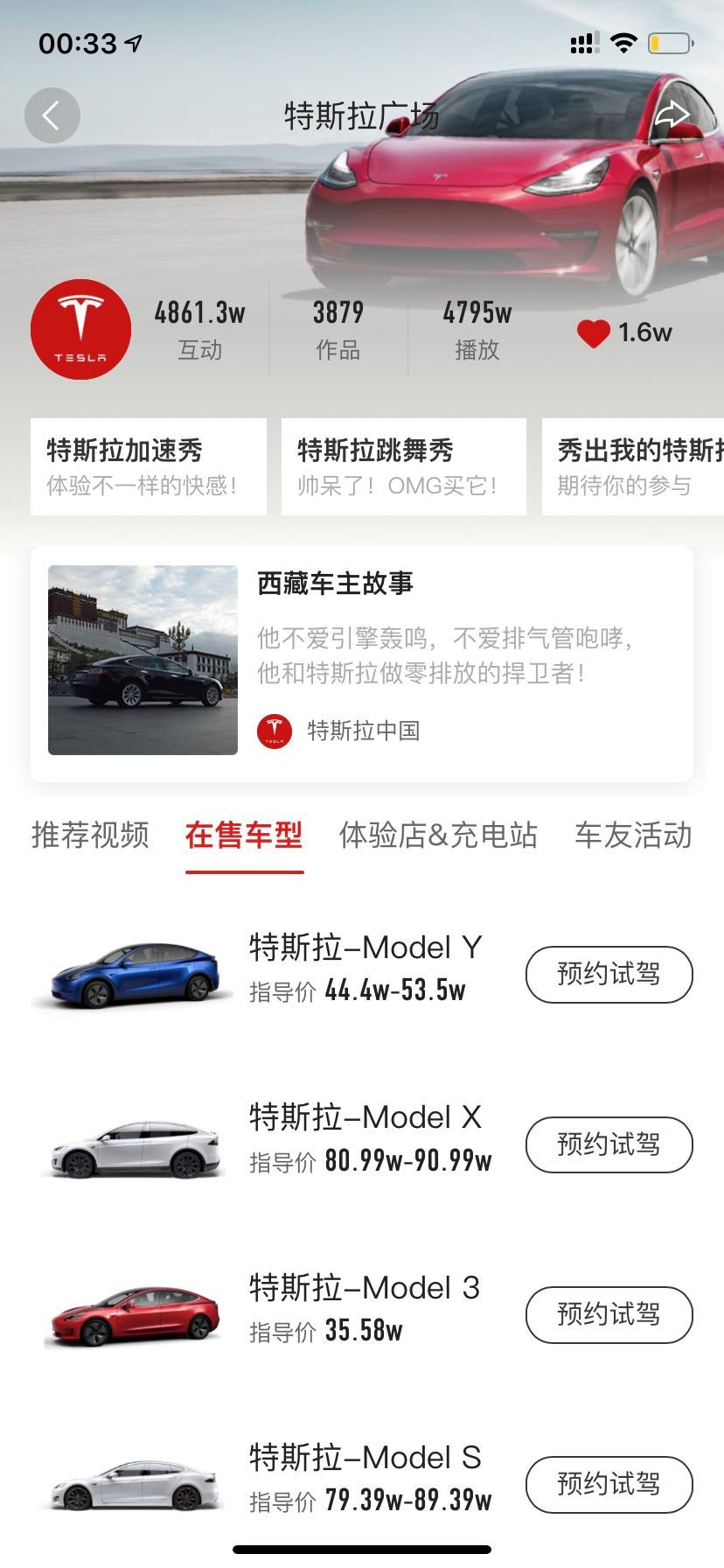Open the 特斯拉跳舞秀 topic card

pyautogui.click(x=403, y=466)
